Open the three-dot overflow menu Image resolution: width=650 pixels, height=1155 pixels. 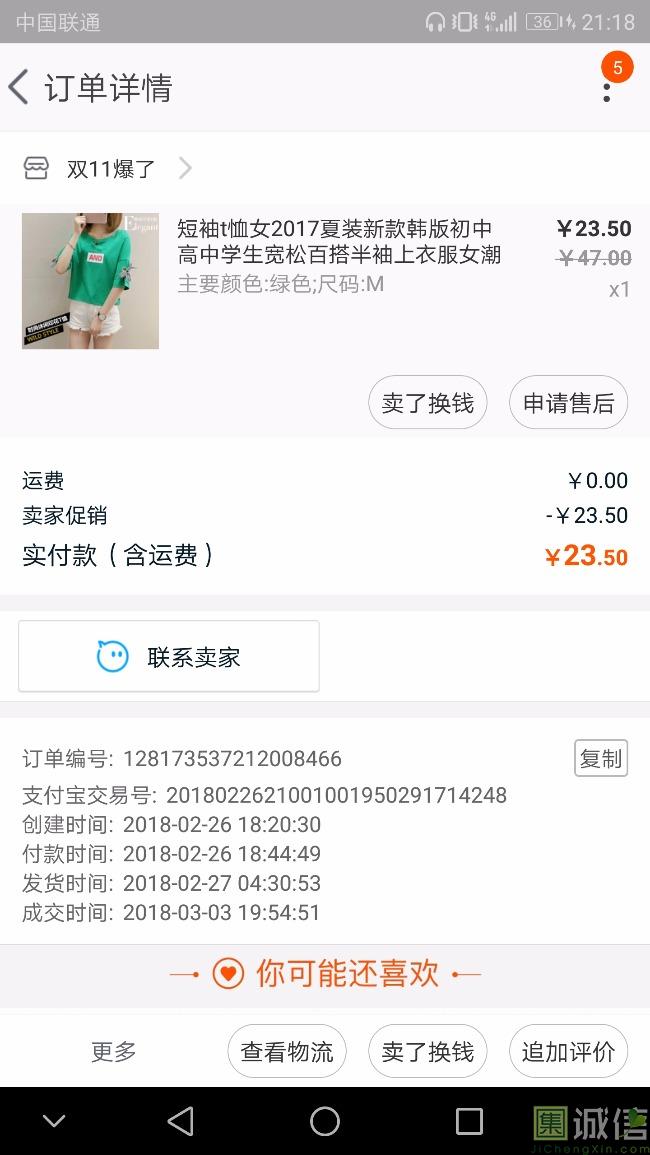(607, 89)
